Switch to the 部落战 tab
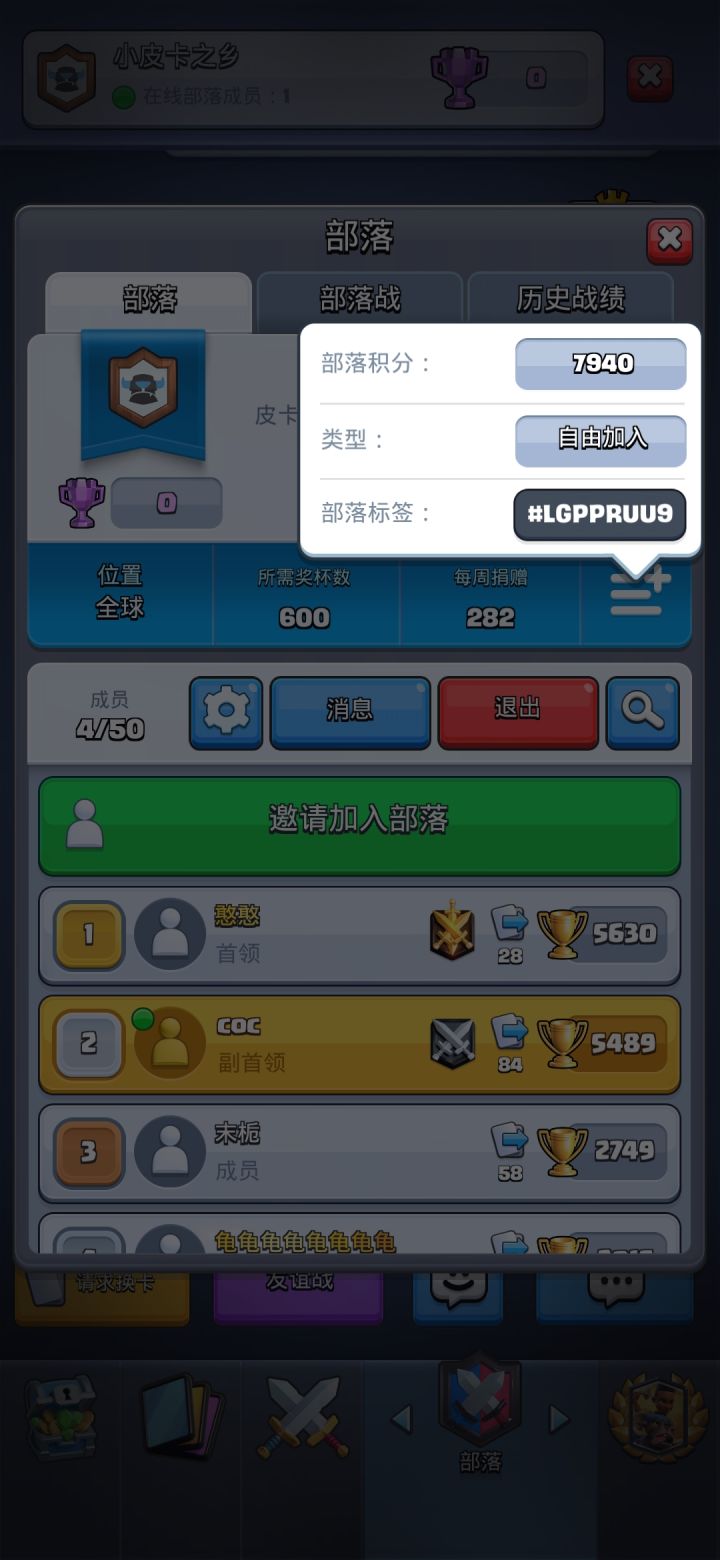The image size is (720, 1560). click(360, 300)
